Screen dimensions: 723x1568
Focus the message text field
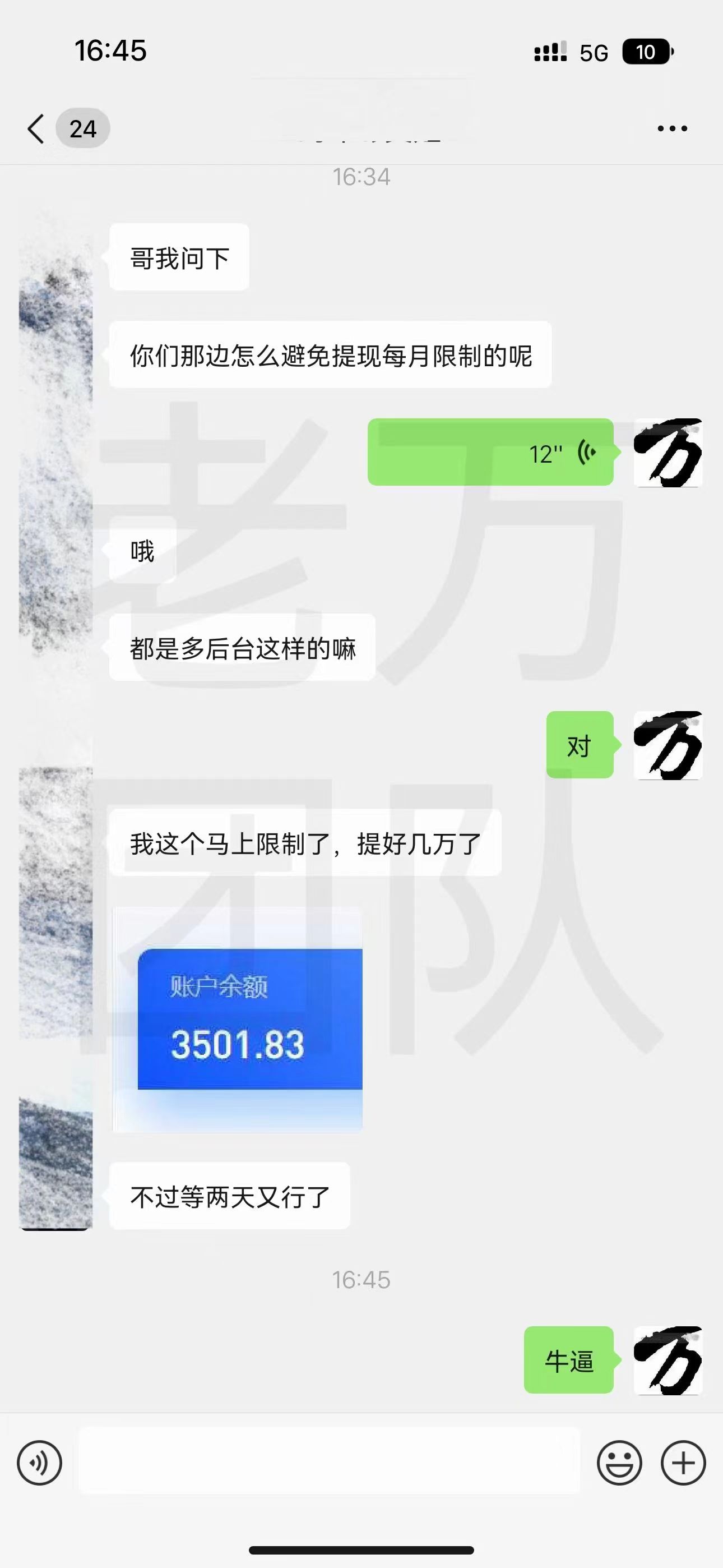tap(329, 1461)
